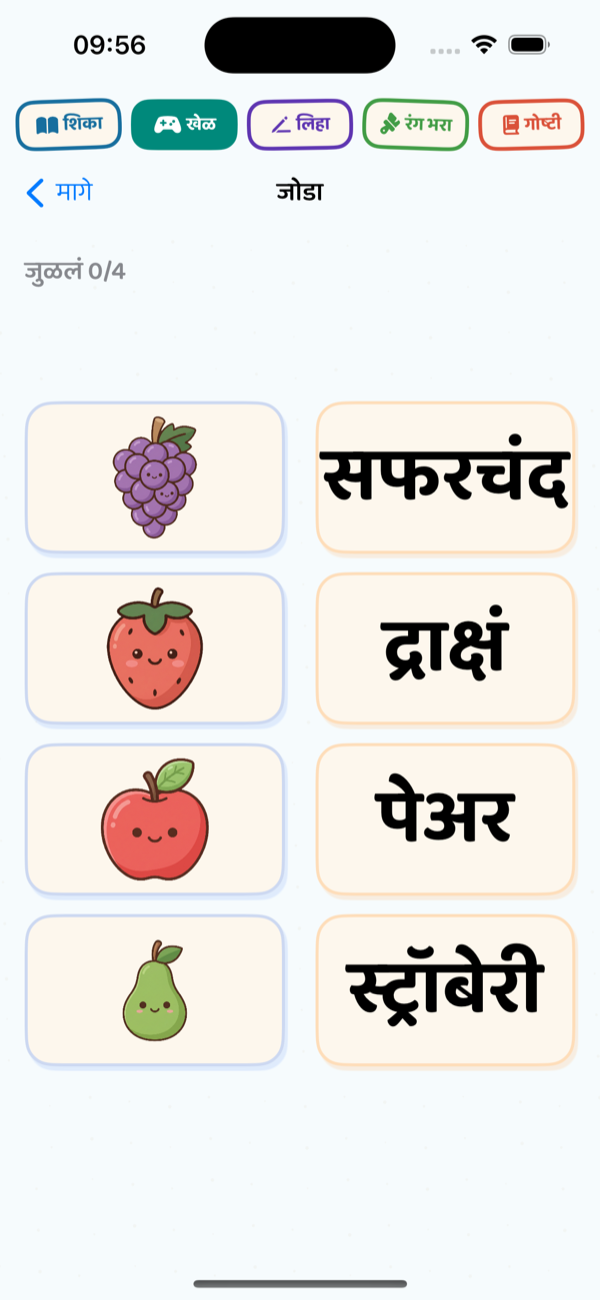Switch to the लिहा writing tab
Image resolution: width=600 pixels, height=1300 pixels.
(x=300, y=125)
